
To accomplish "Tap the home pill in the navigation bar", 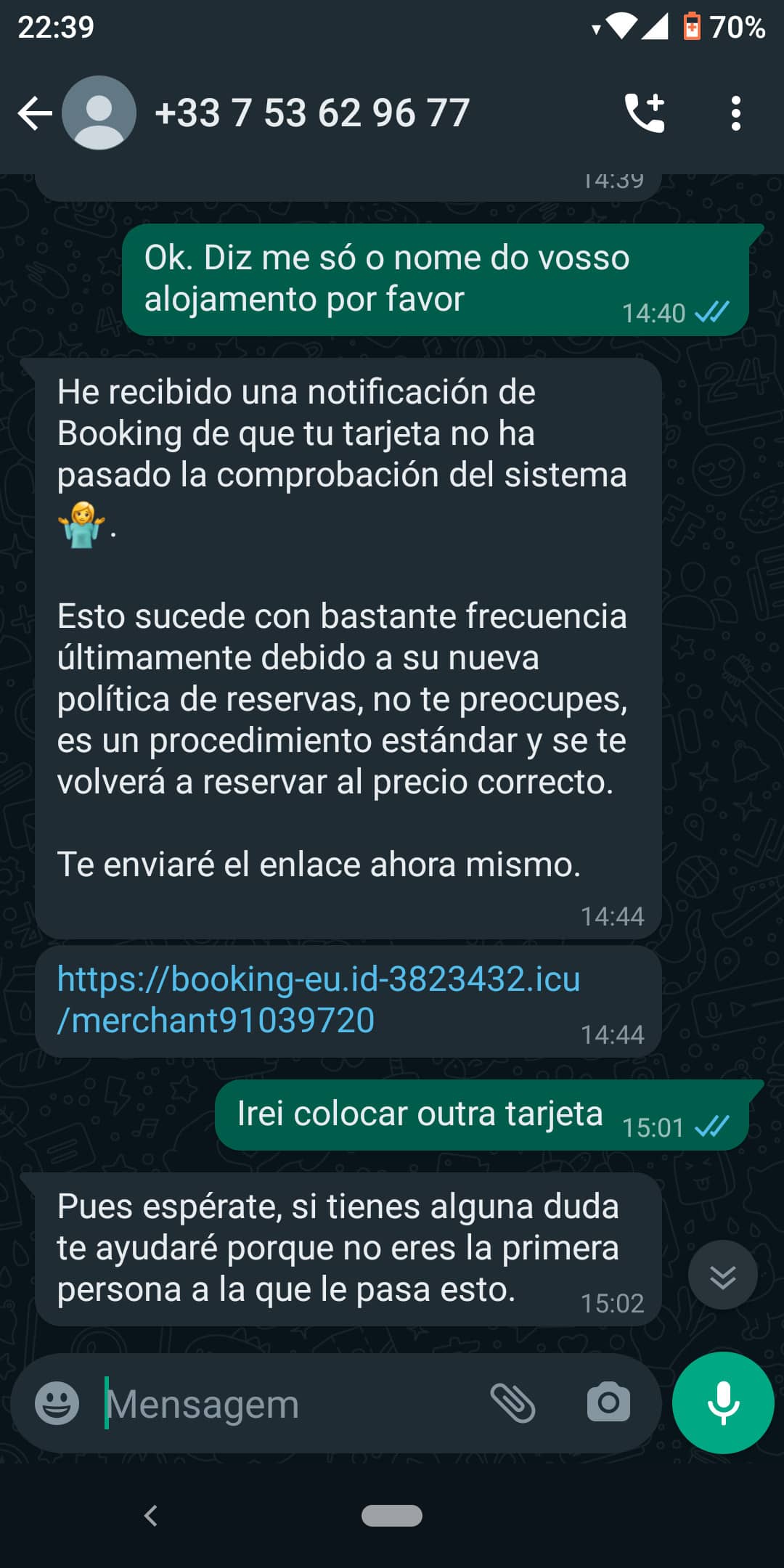I will (x=392, y=1516).
